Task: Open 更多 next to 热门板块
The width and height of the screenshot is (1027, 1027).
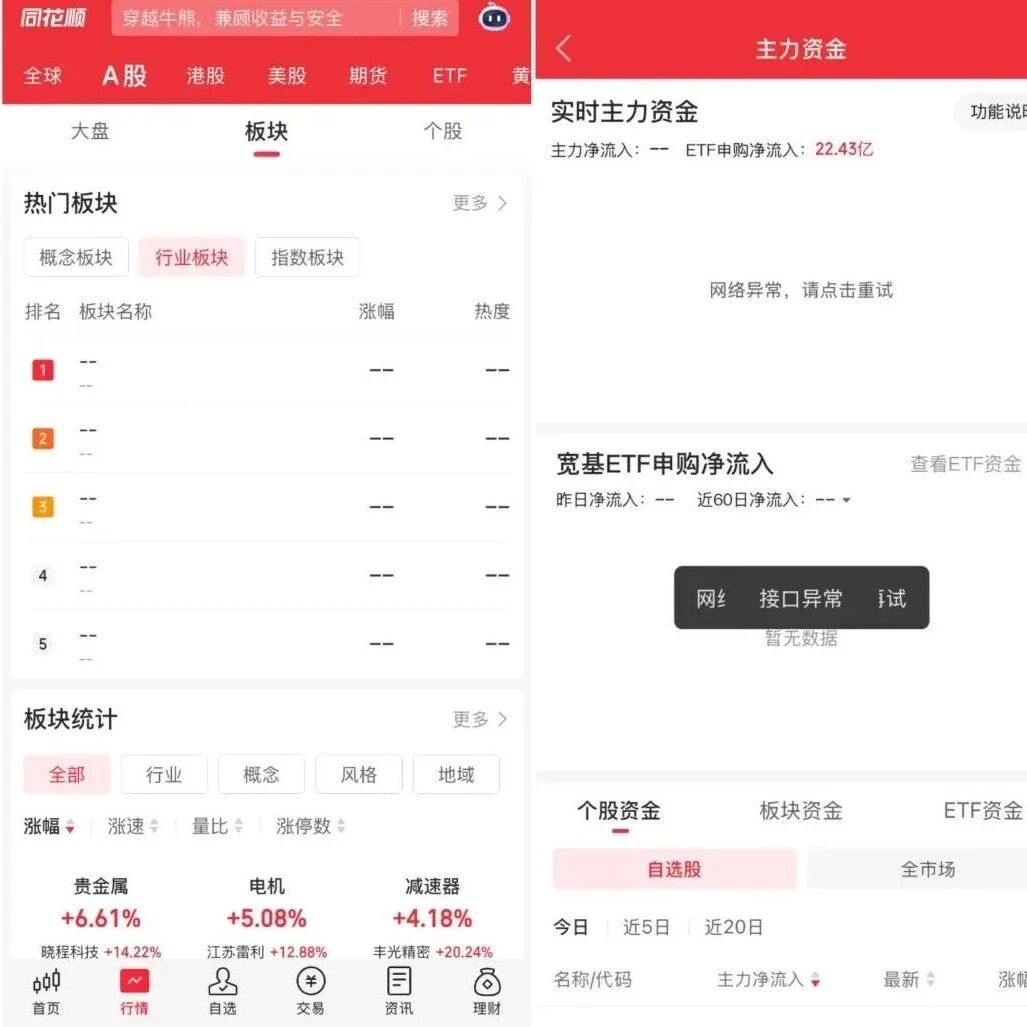Action: point(479,203)
